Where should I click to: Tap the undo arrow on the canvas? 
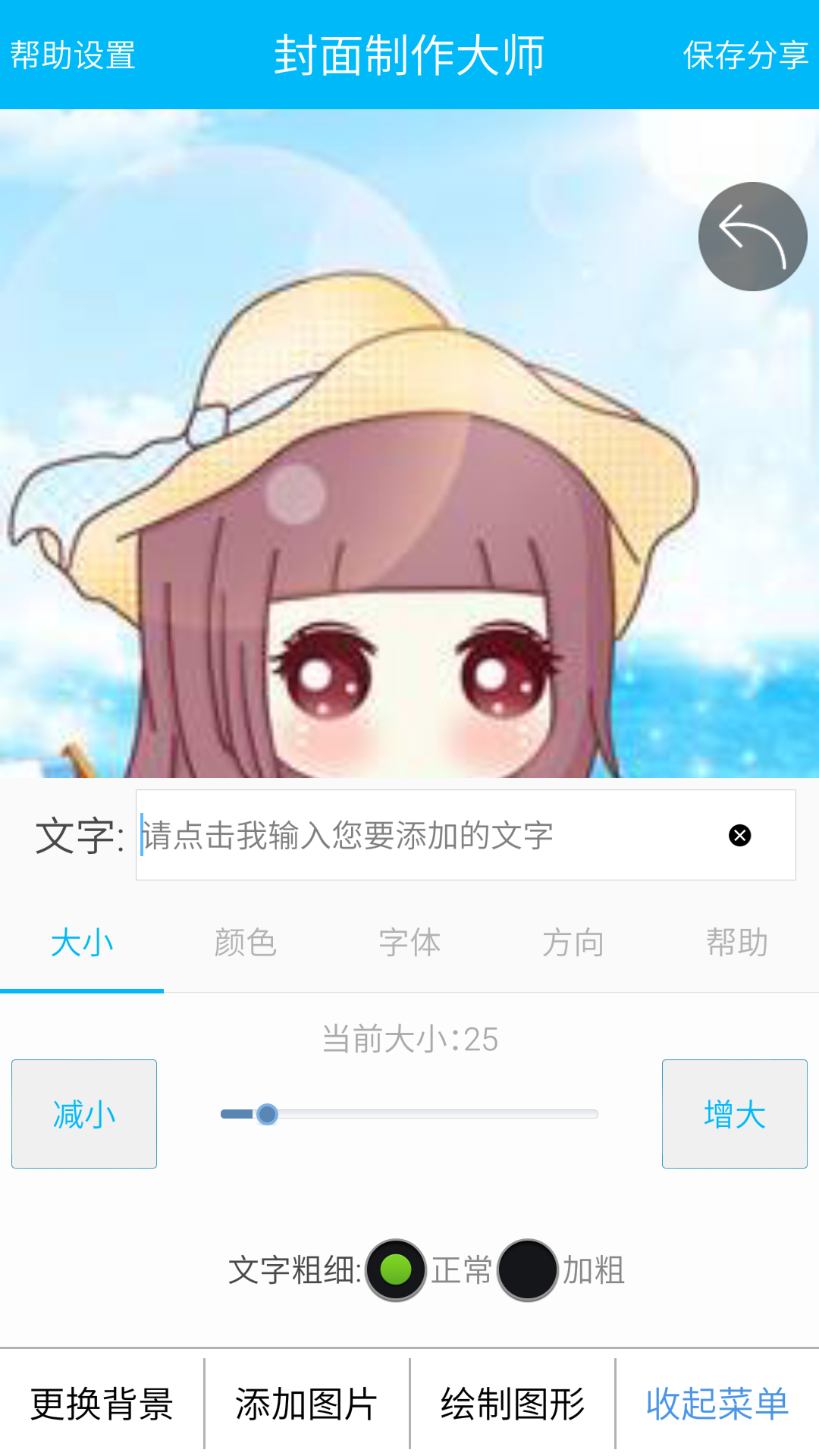[753, 236]
